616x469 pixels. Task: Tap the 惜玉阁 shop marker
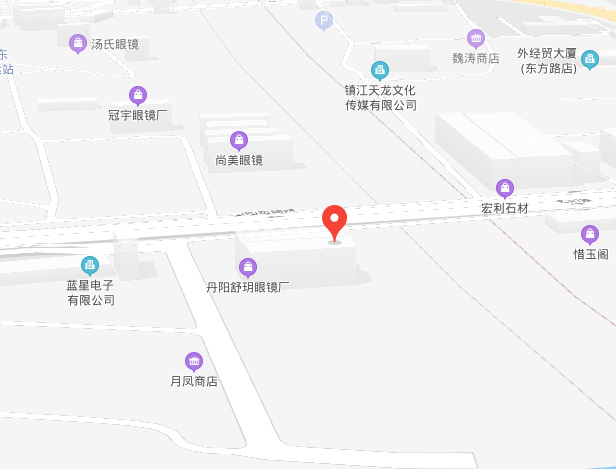pyautogui.click(x=590, y=234)
